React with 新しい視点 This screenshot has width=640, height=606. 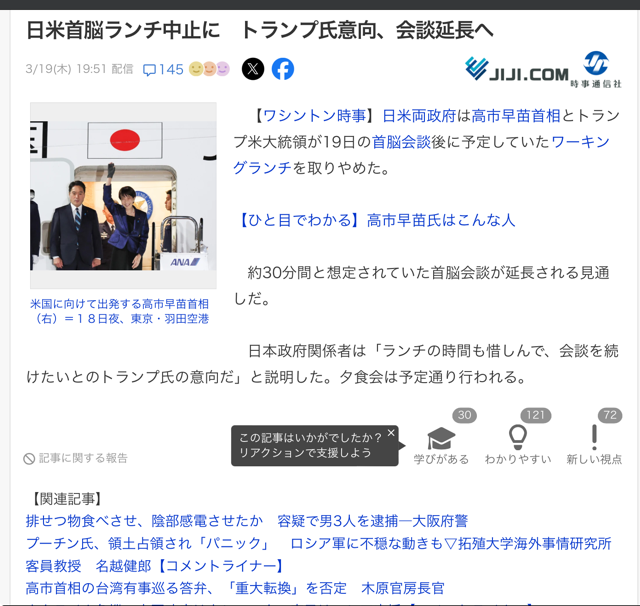[594, 441]
